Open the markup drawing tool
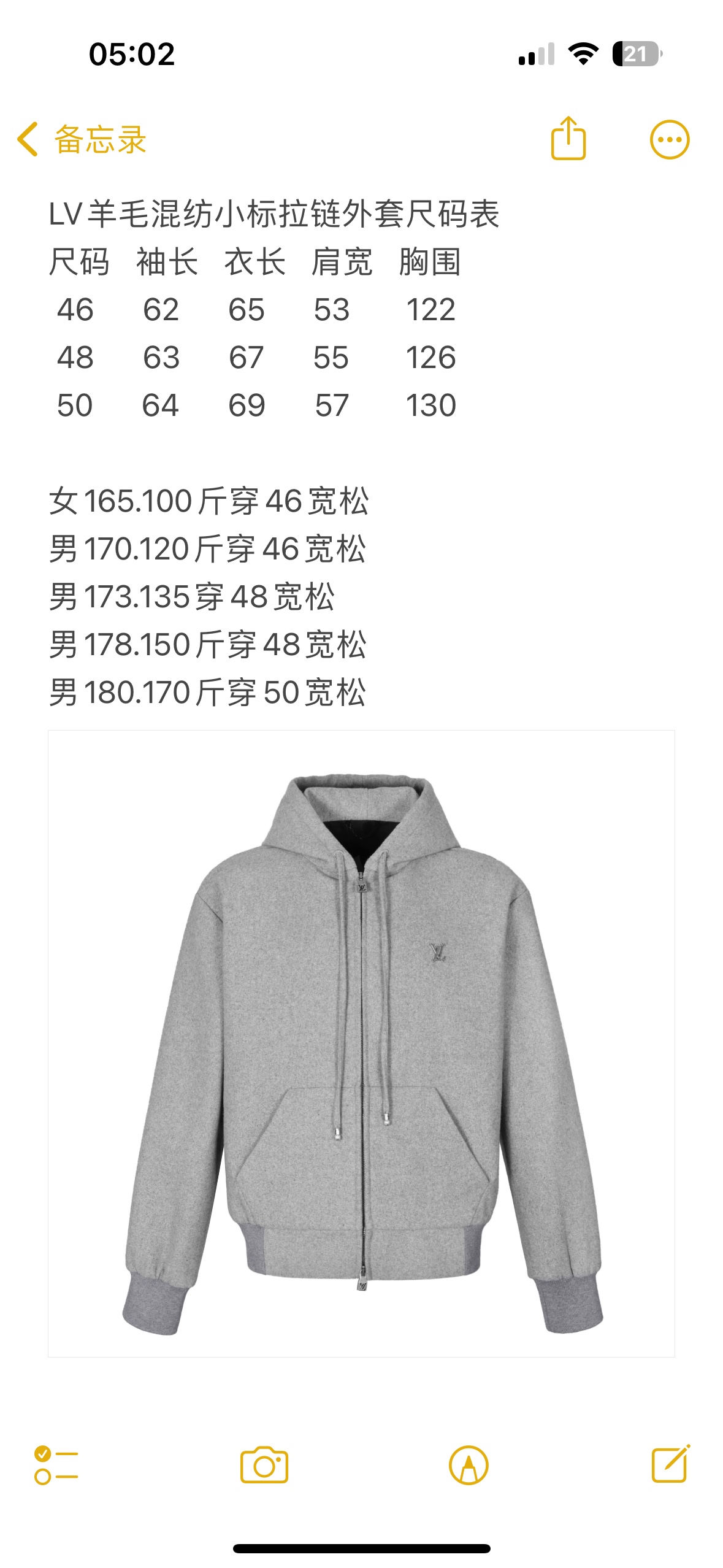The image size is (723, 1568). [x=469, y=1465]
